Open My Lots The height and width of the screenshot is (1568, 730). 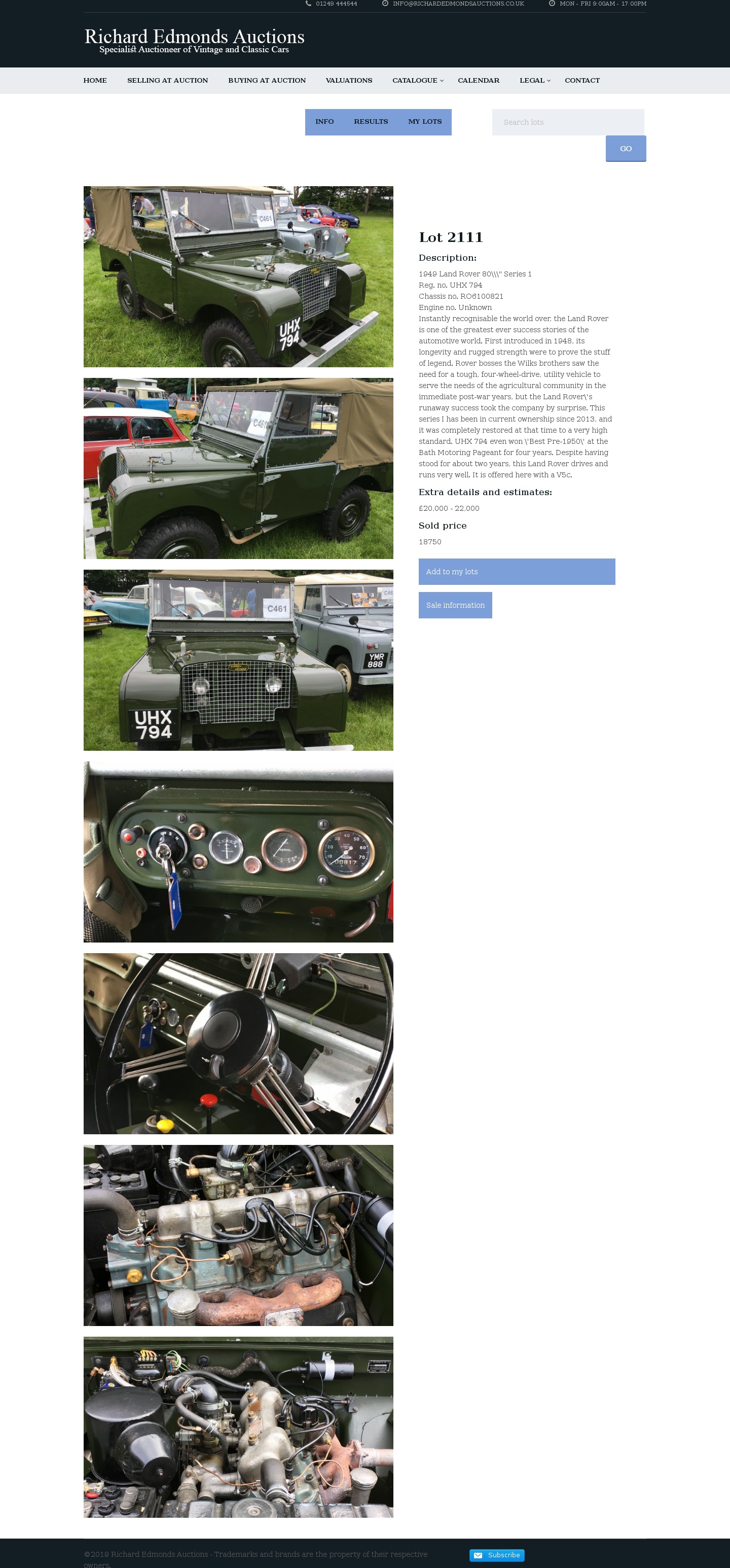coord(425,122)
